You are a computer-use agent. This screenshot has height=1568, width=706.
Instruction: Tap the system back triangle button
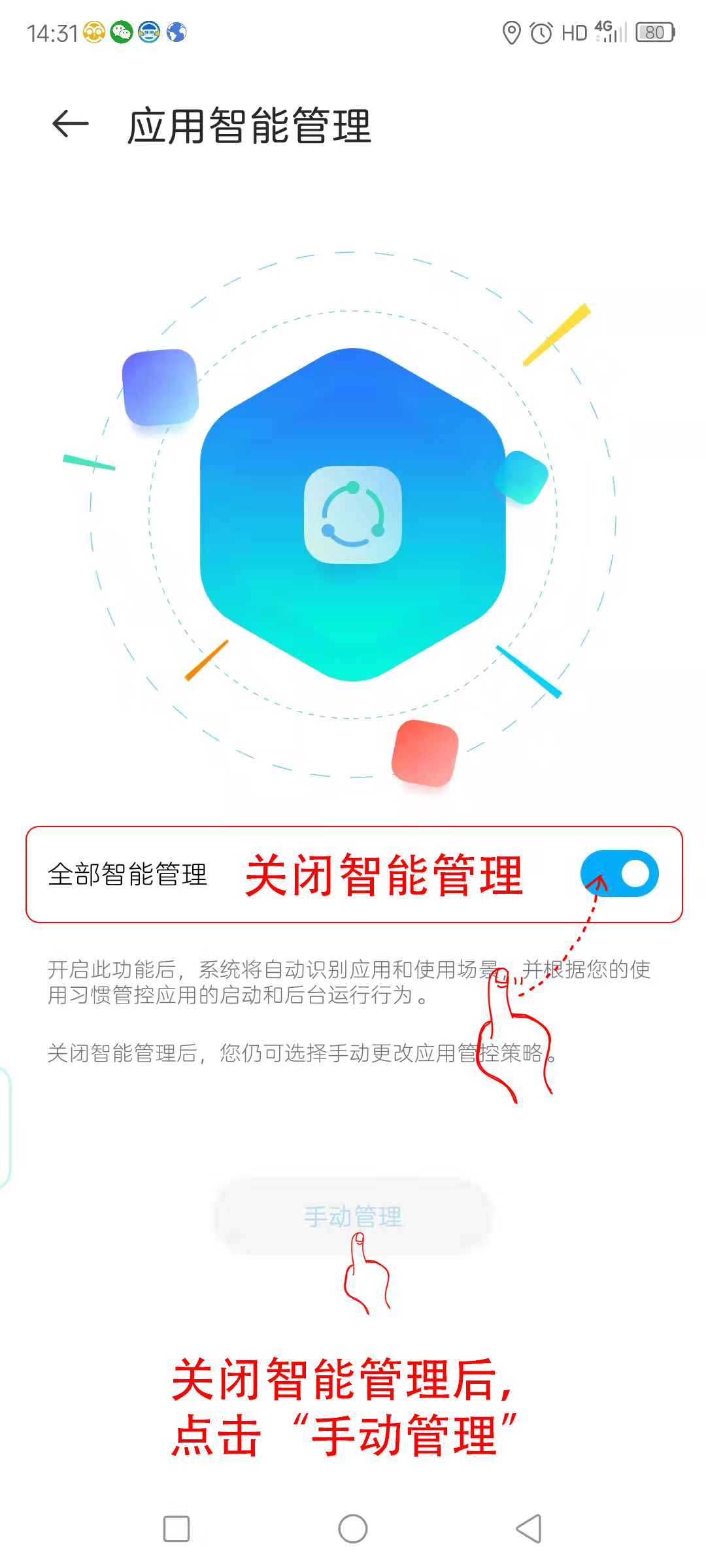[529, 1529]
